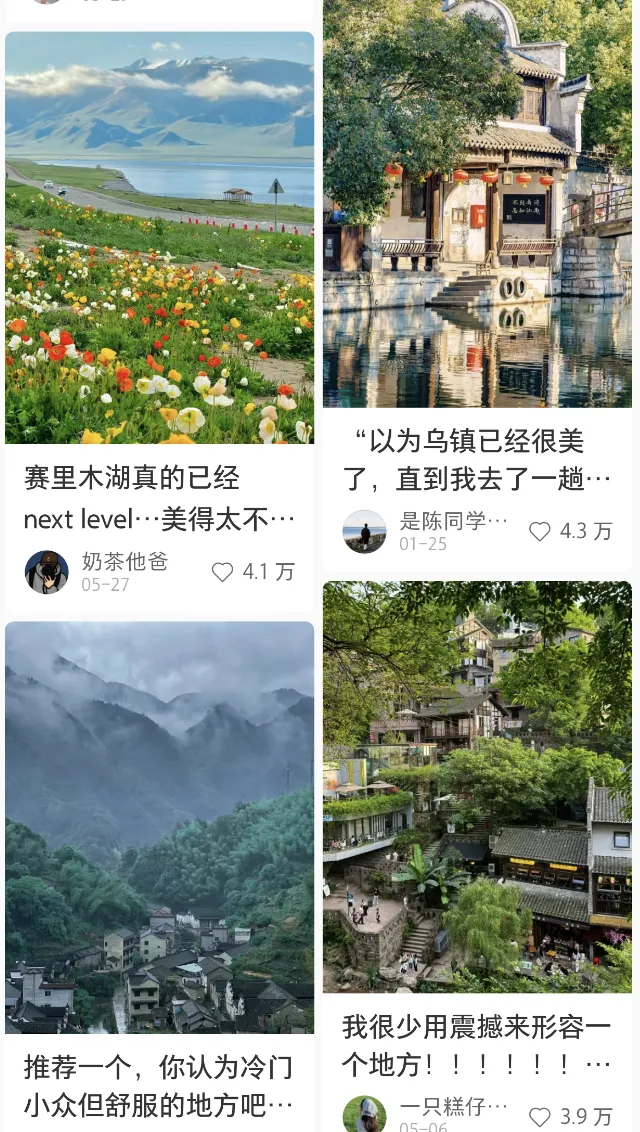Like the post by 是陈同学
Image resolution: width=640 pixels, height=1132 pixels.
click(x=540, y=531)
